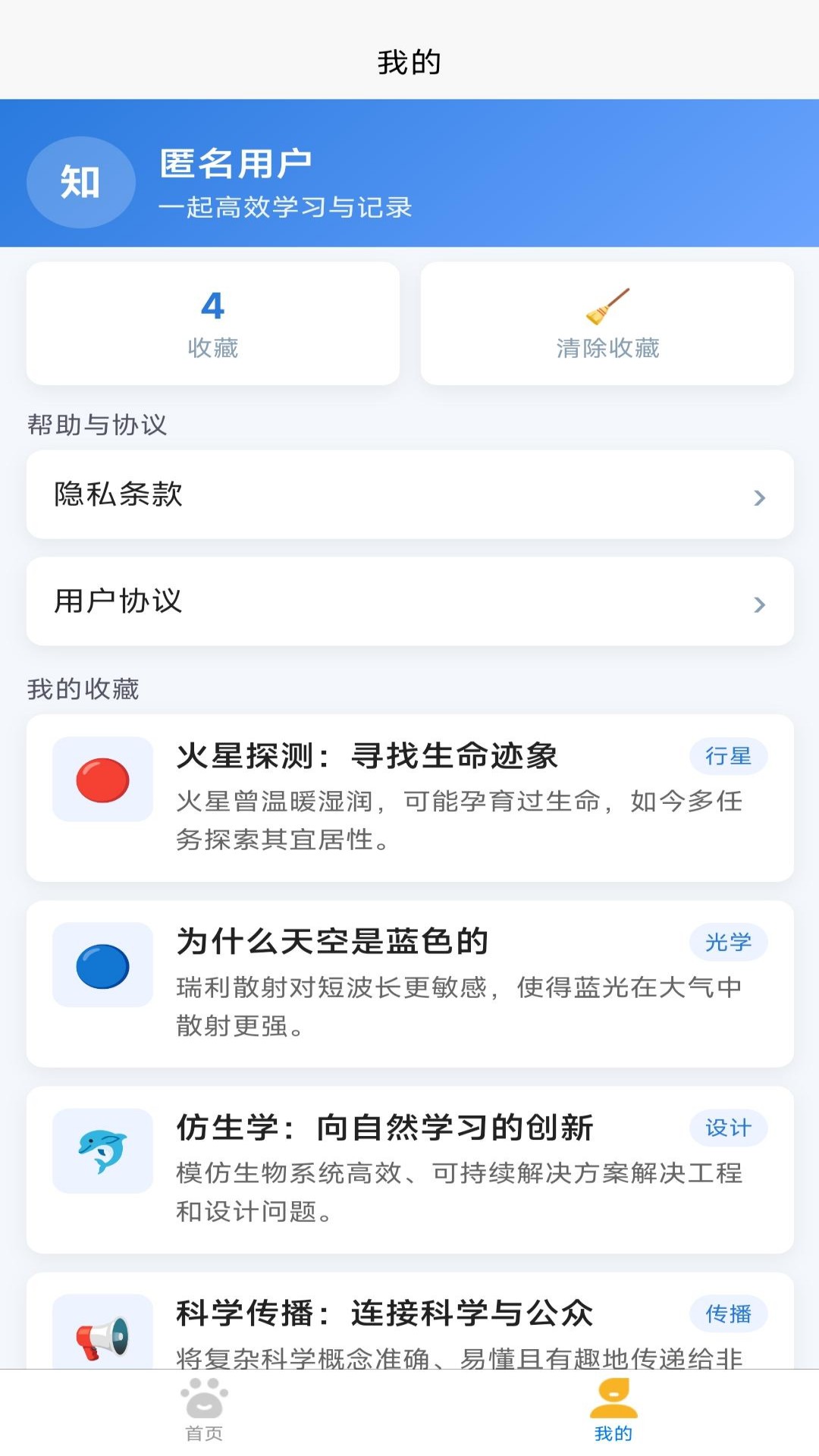This screenshot has height=1456, width=819.
Task: Click the 知 avatar circle
Action: pyautogui.click(x=80, y=182)
